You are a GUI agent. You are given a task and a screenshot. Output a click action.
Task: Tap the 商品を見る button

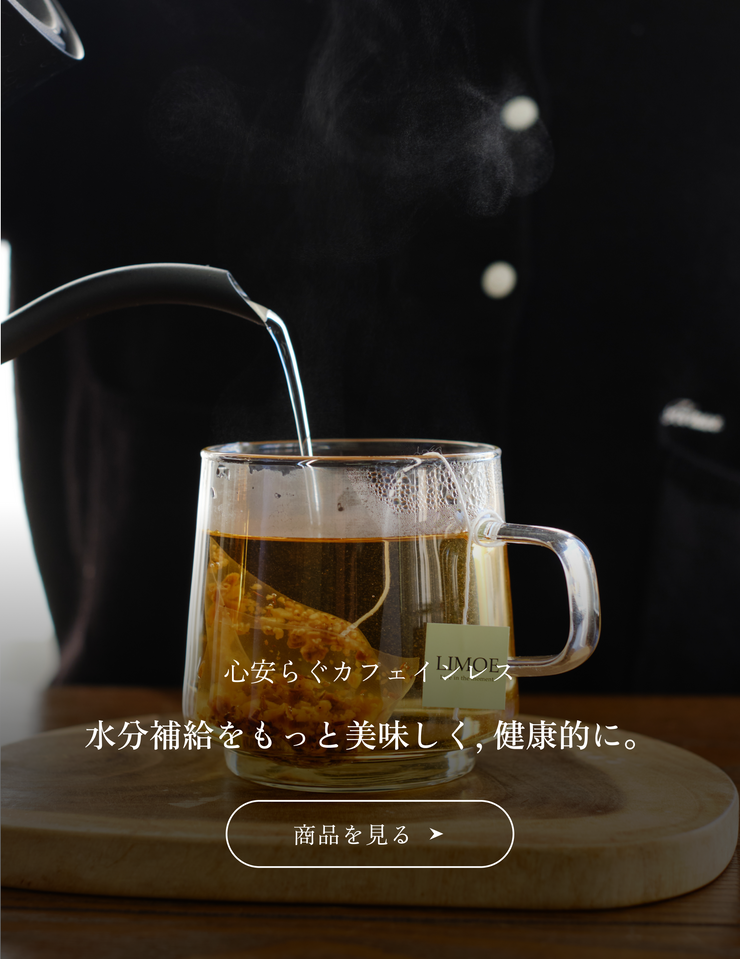coord(369,834)
